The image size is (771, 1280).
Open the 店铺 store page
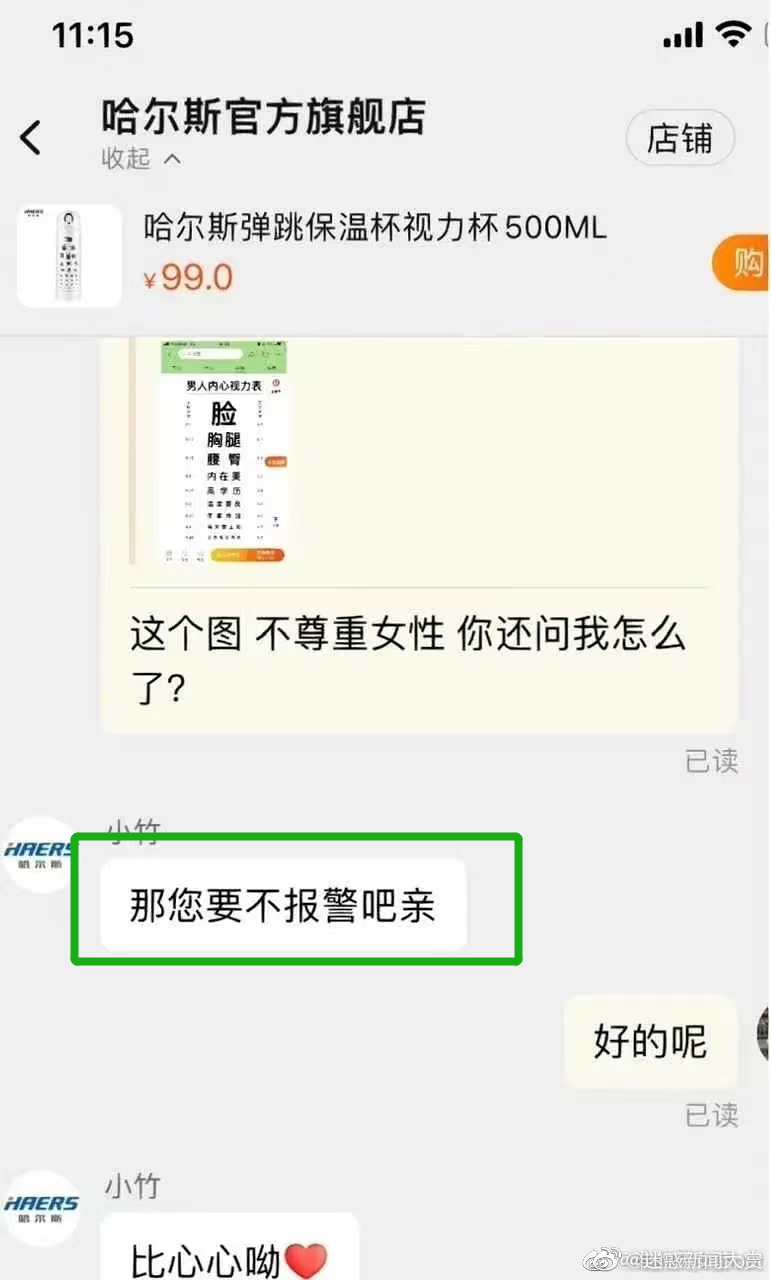pyautogui.click(x=680, y=139)
